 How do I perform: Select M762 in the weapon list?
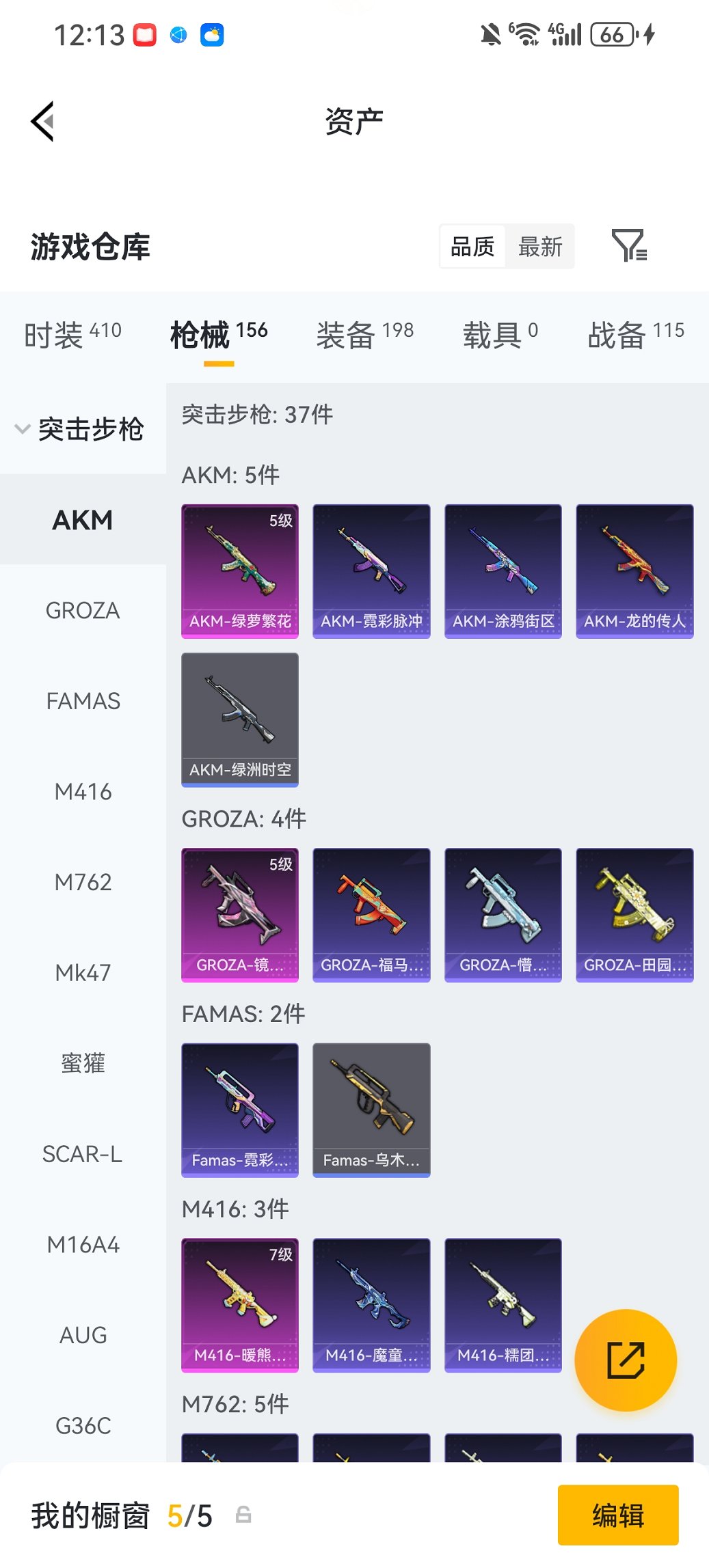(x=83, y=882)
